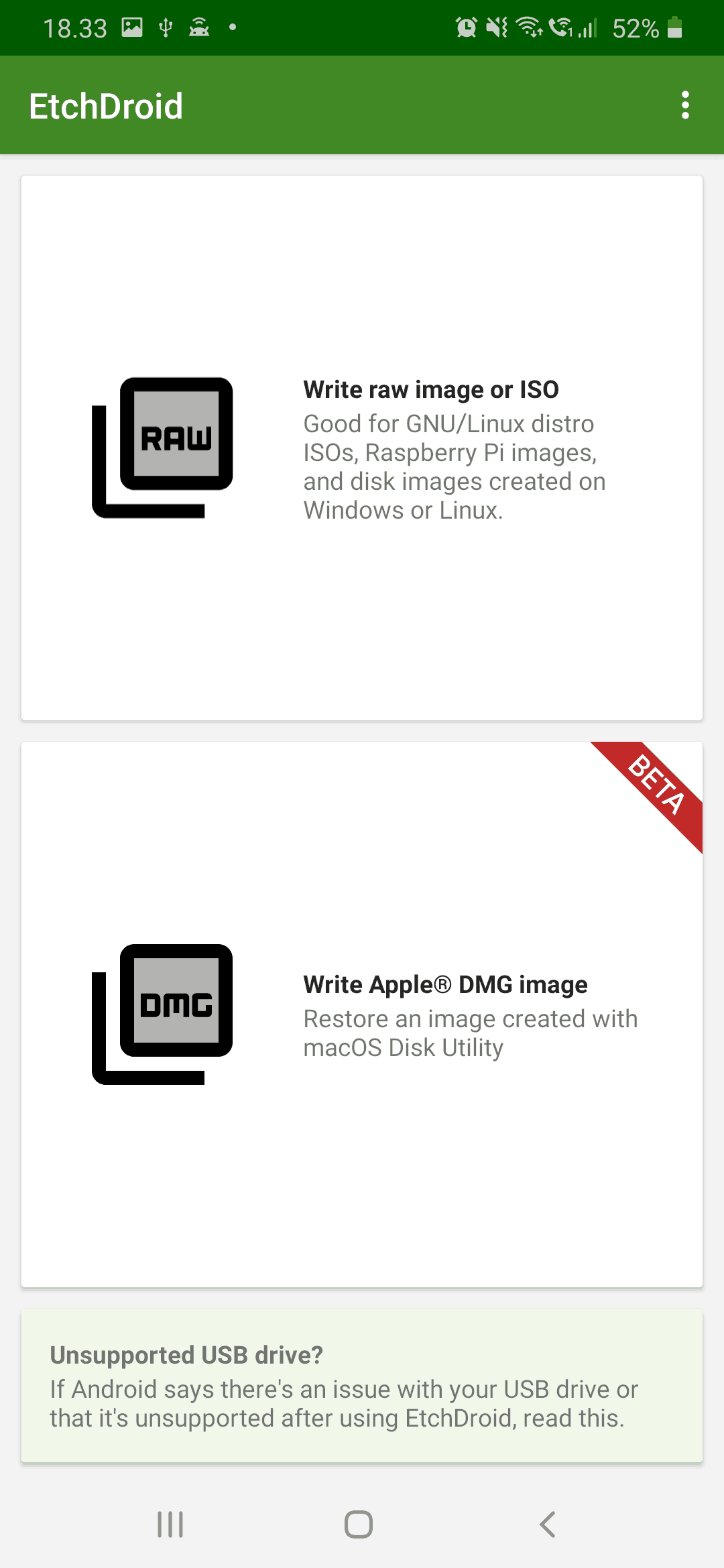Open the overflow menu
The image size is (724, 1568).
click(x=684, y=106)
